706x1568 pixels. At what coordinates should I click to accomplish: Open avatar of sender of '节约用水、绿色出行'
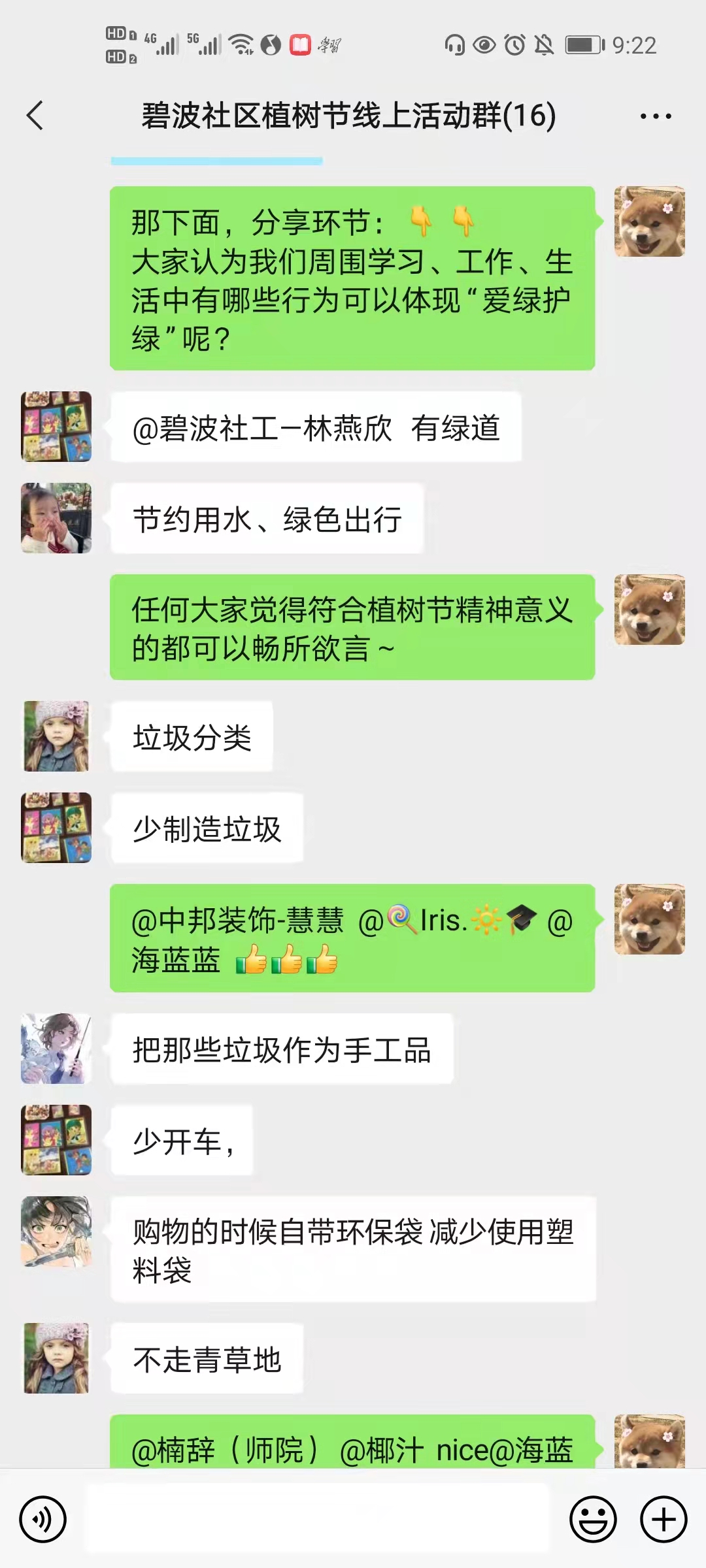click(x=56, y=518)
